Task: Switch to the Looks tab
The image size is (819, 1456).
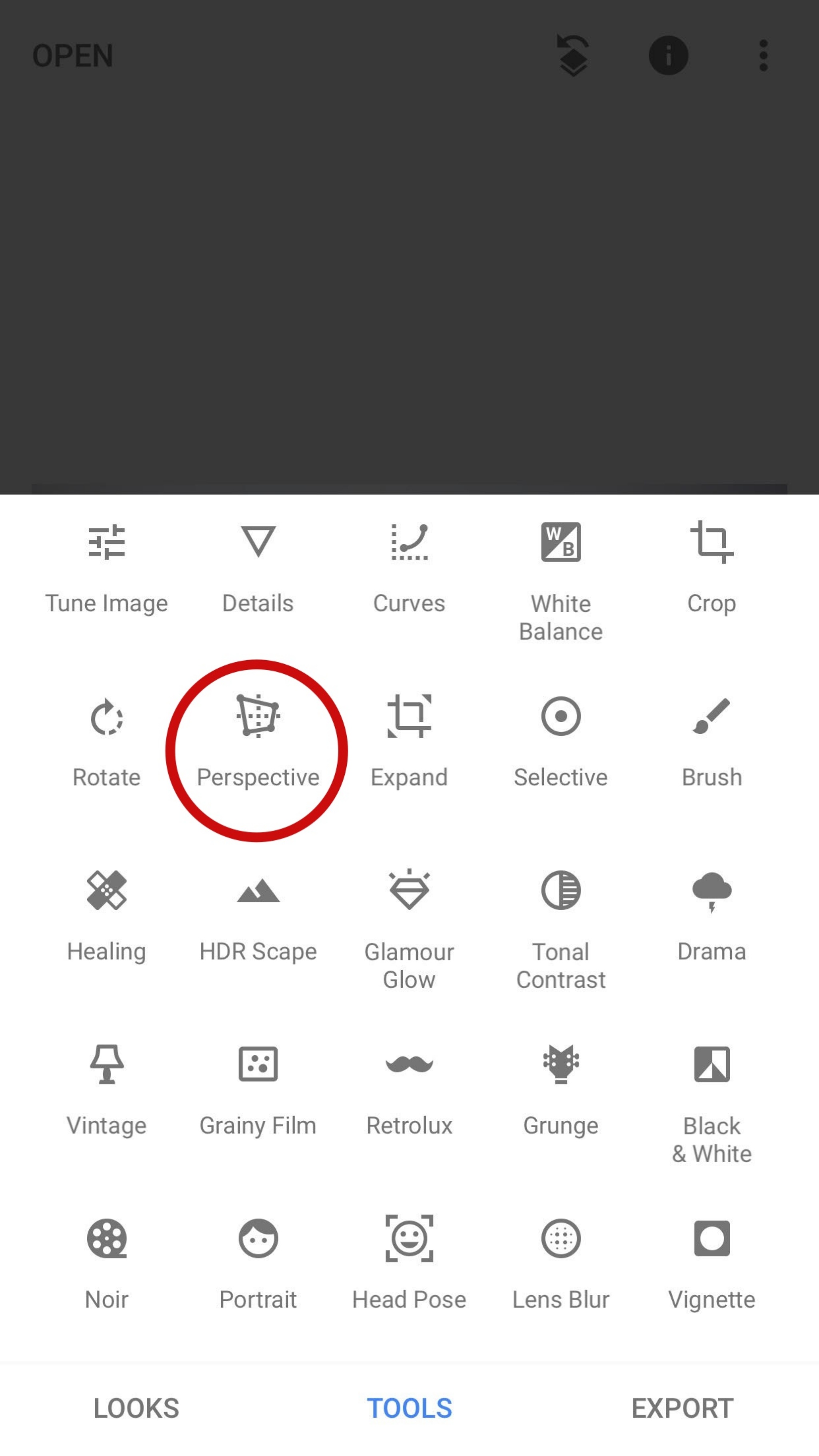Action: pos(136,1408)
